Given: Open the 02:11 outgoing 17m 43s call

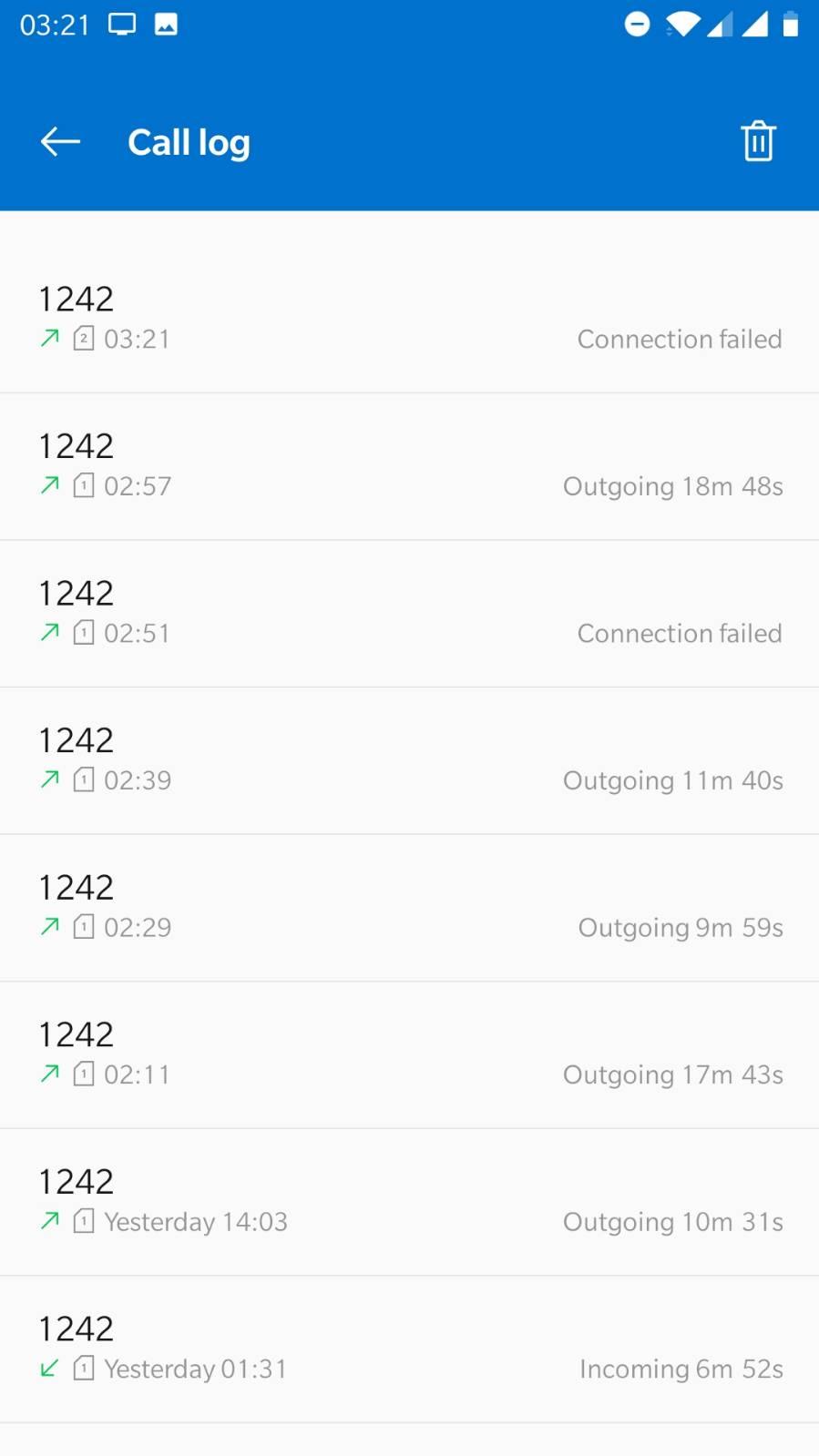Looking at the screenshot, I should tap(409, 1055).
